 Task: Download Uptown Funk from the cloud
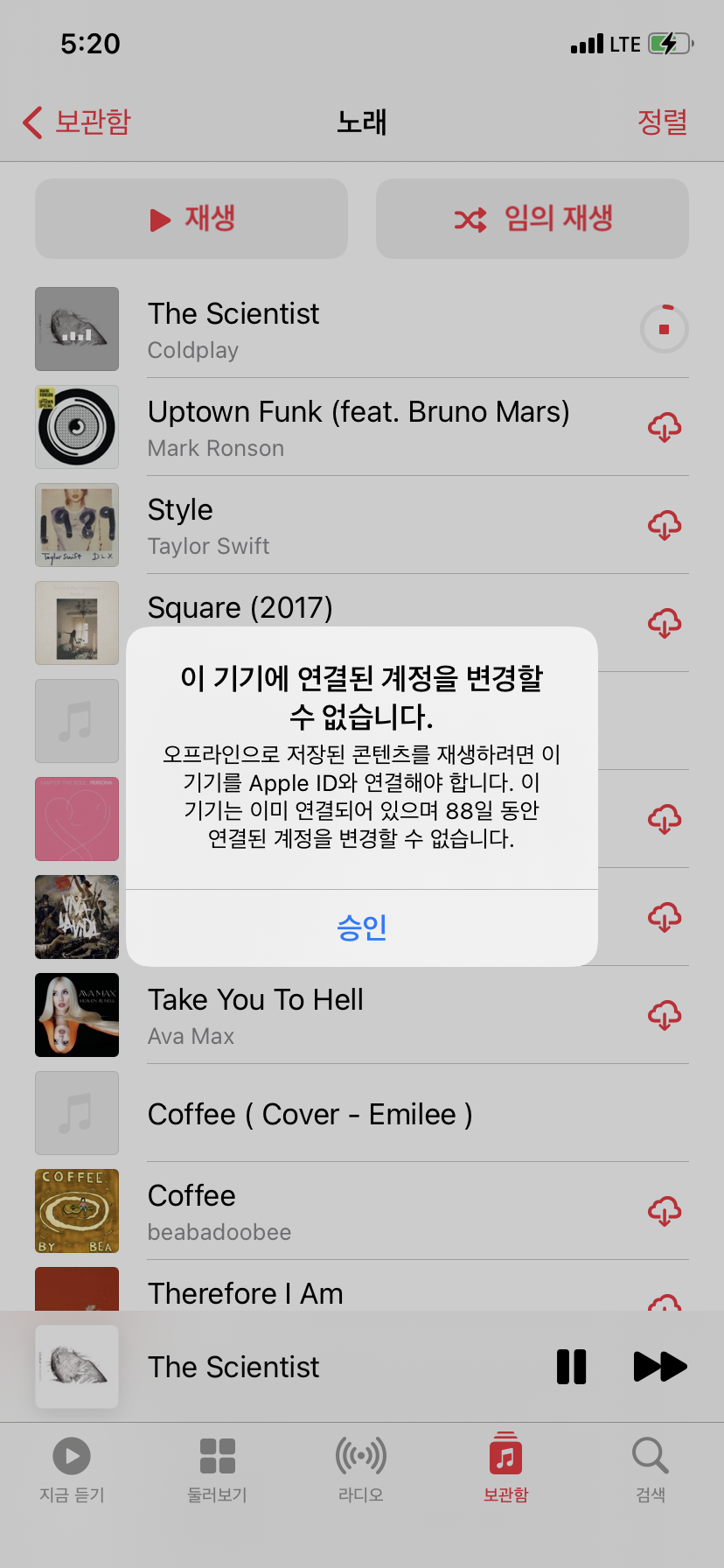coord(665,428)
